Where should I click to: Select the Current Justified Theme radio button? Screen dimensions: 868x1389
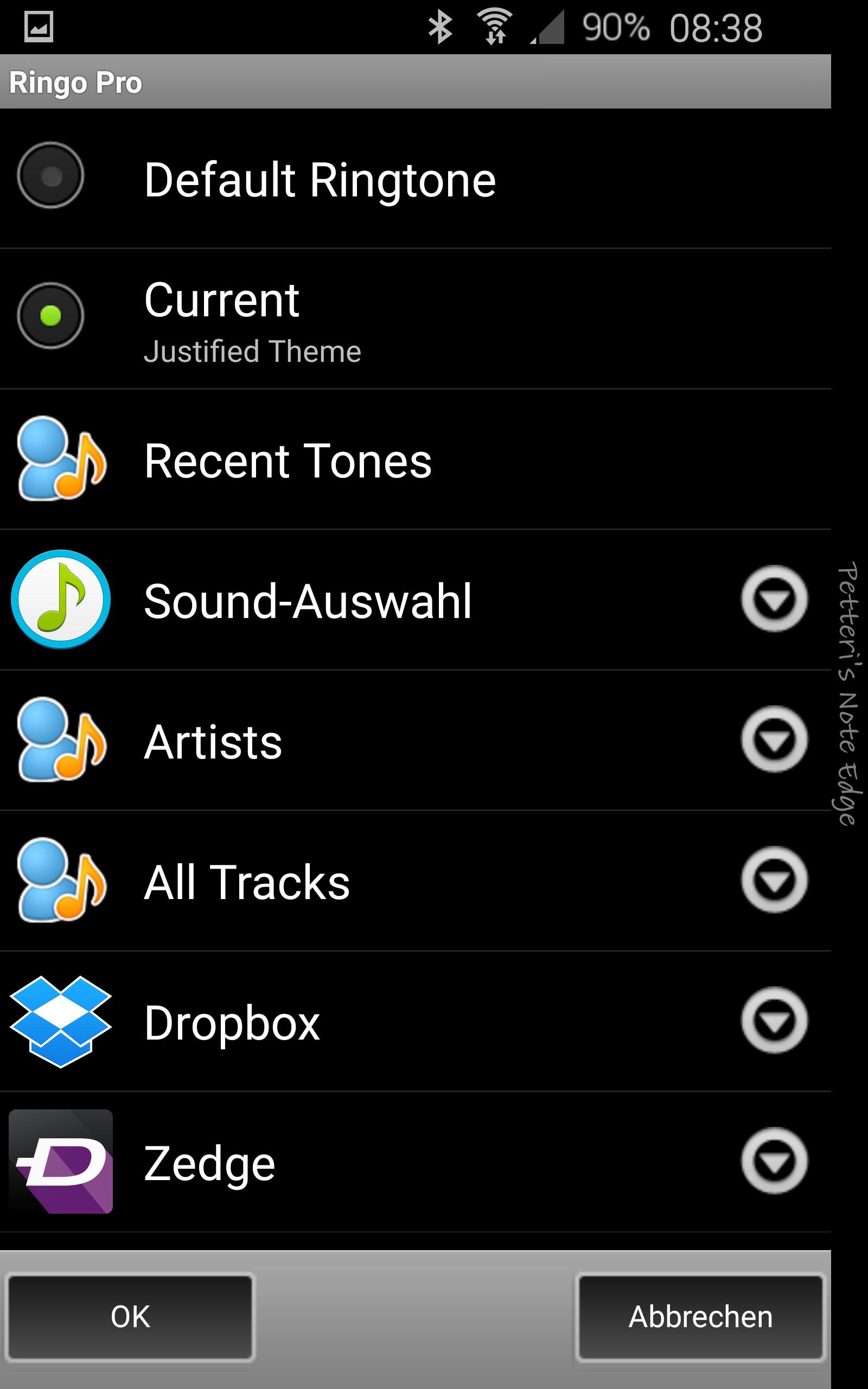pyautogui.click(x=50, y=316)
